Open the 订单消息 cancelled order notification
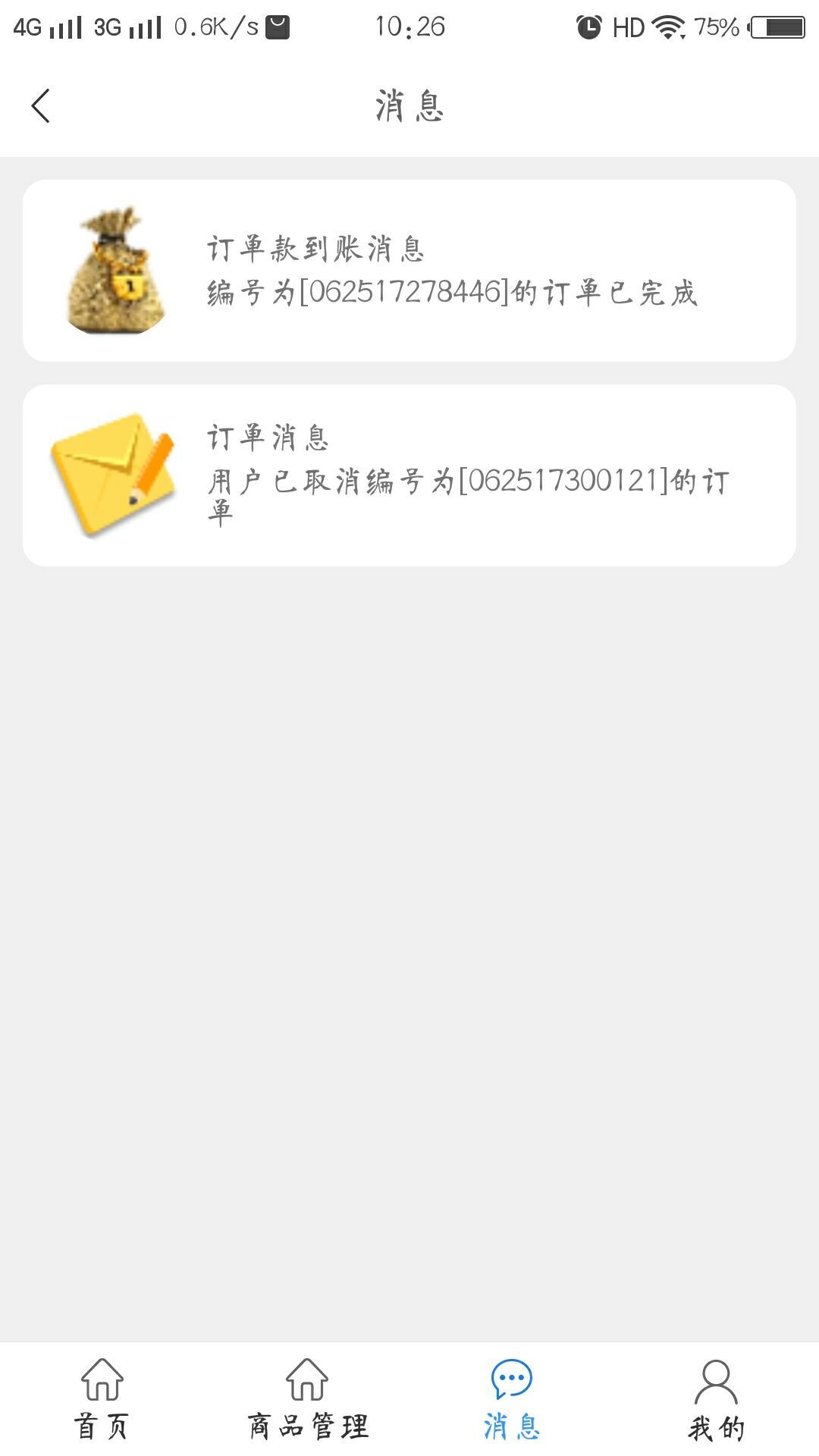Screen dimensions: 819x1456 [x=409, y=475]
